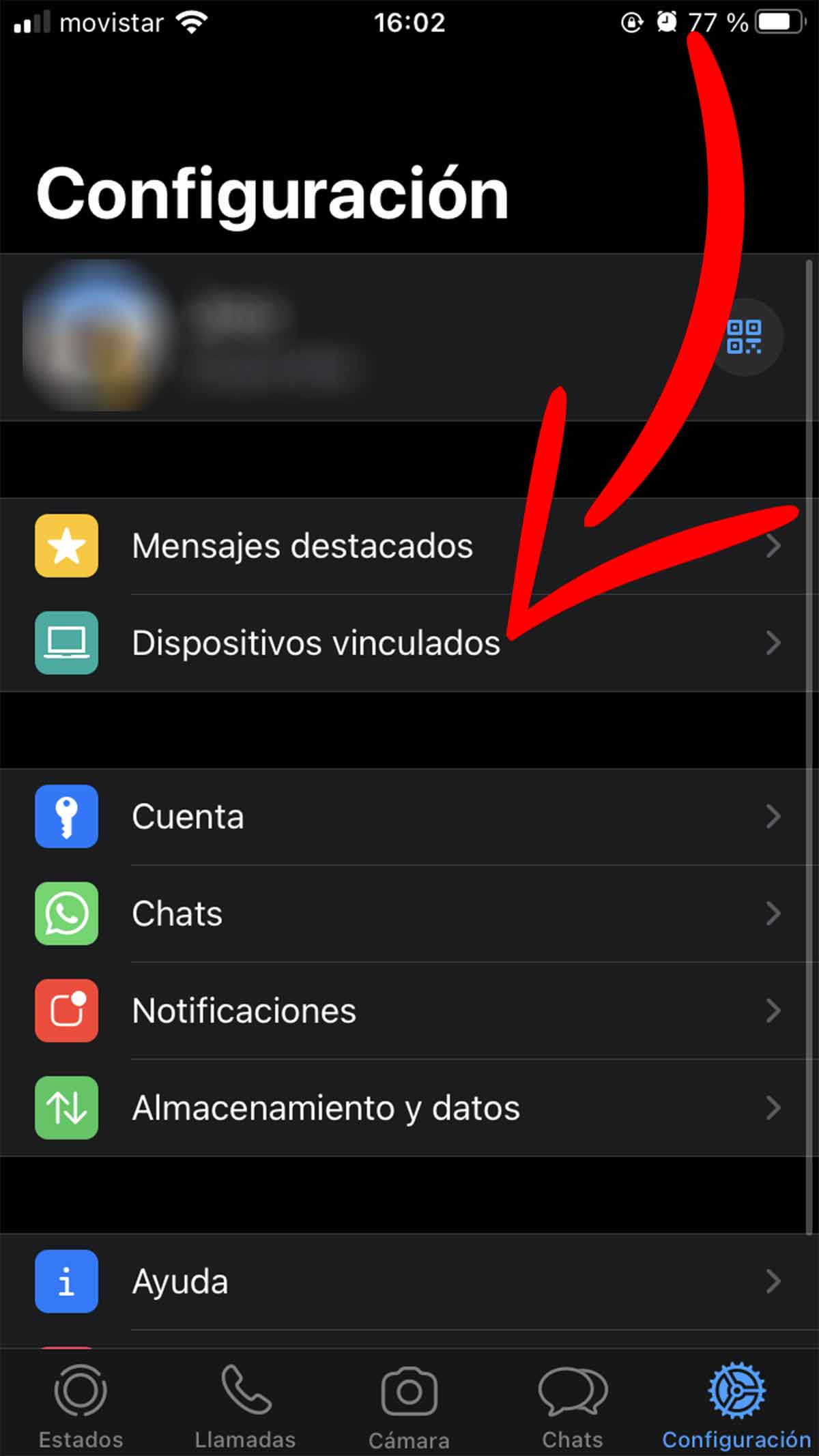Open Almacenamiento y datos
This screenshot has width=819, height=1456.
(409, 1107)
